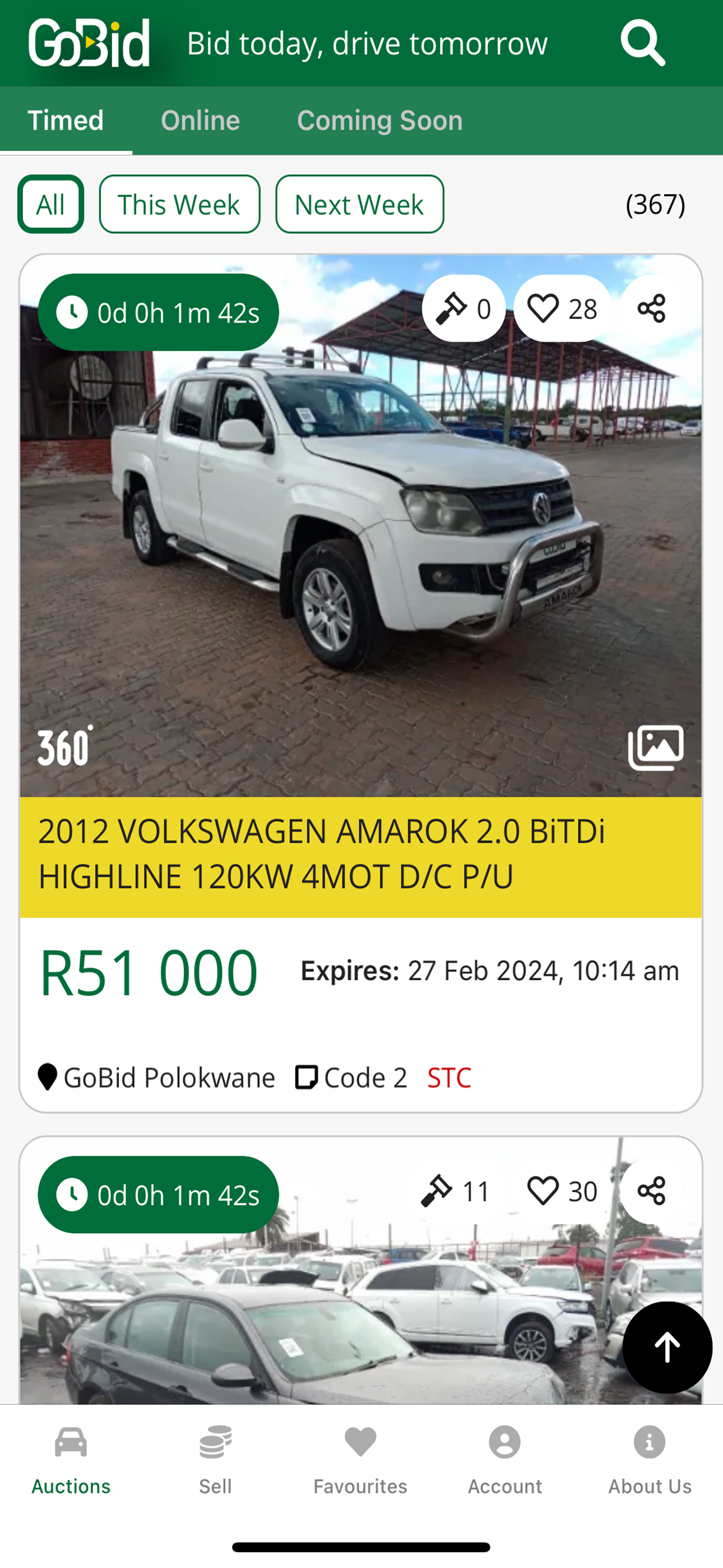Screen dimensions: 723x1568
Task: Open the GoBid Polokwane location label
Action: click(161, 1078)
